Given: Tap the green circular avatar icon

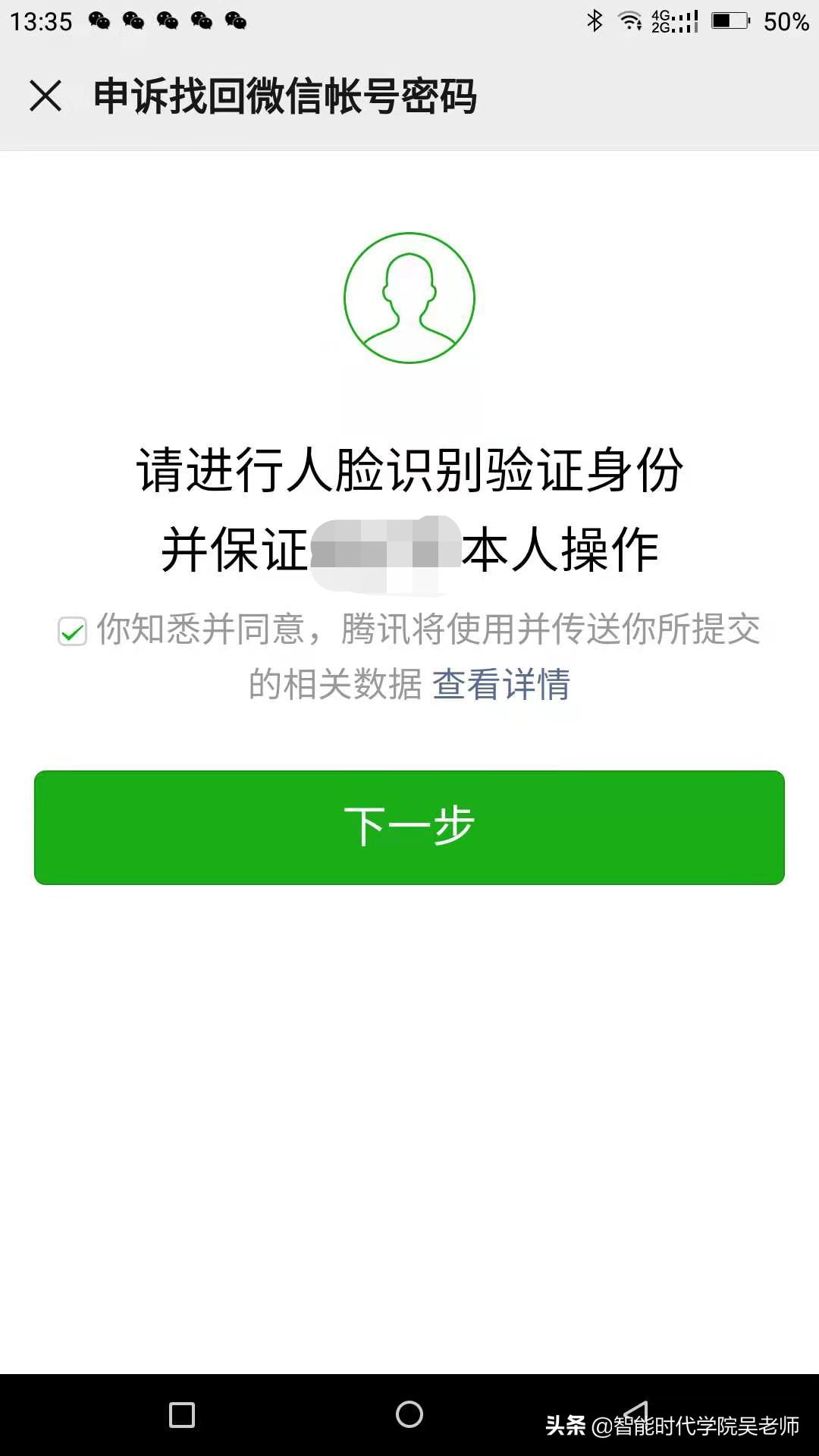Looking at the screenshot, I should point(409,297).
